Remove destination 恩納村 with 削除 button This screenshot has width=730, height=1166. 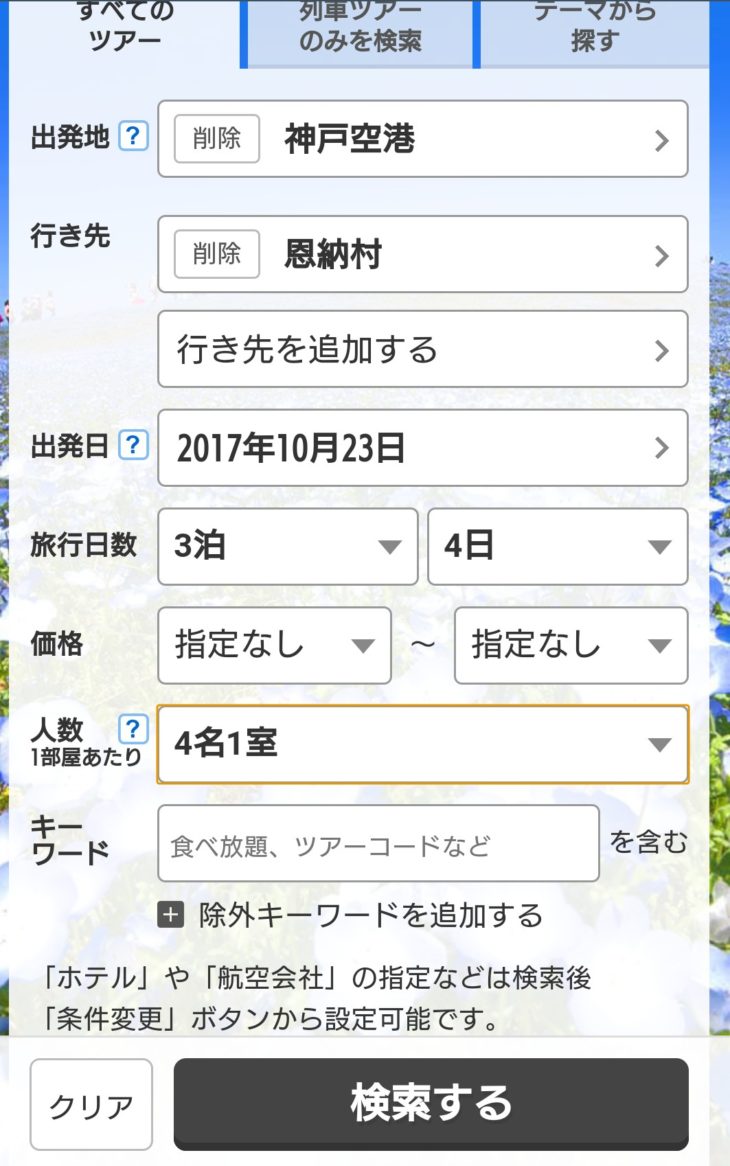[x=217, y=254]
